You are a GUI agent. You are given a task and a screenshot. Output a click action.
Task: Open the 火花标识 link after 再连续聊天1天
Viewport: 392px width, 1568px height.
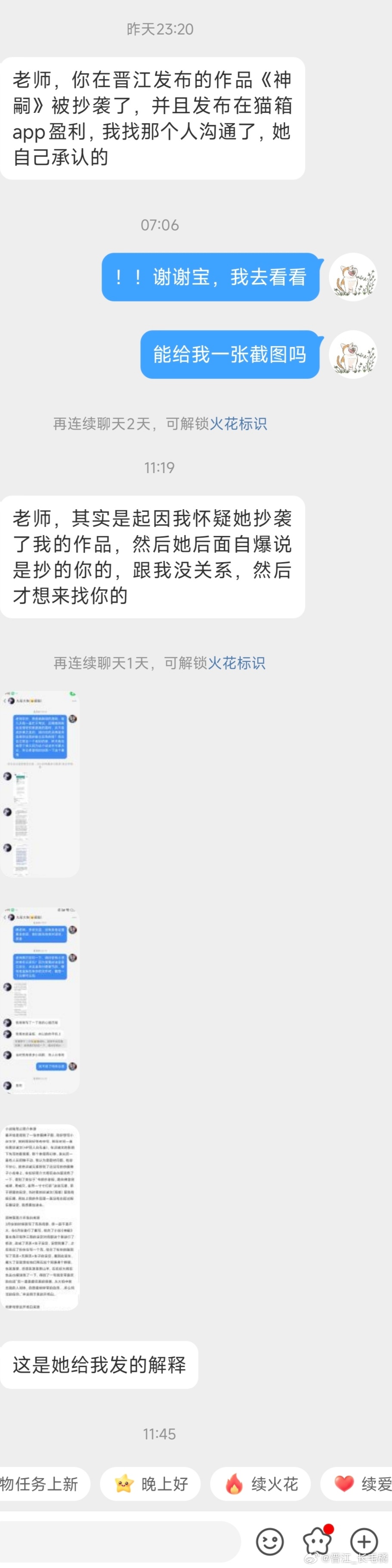(236, 663)
